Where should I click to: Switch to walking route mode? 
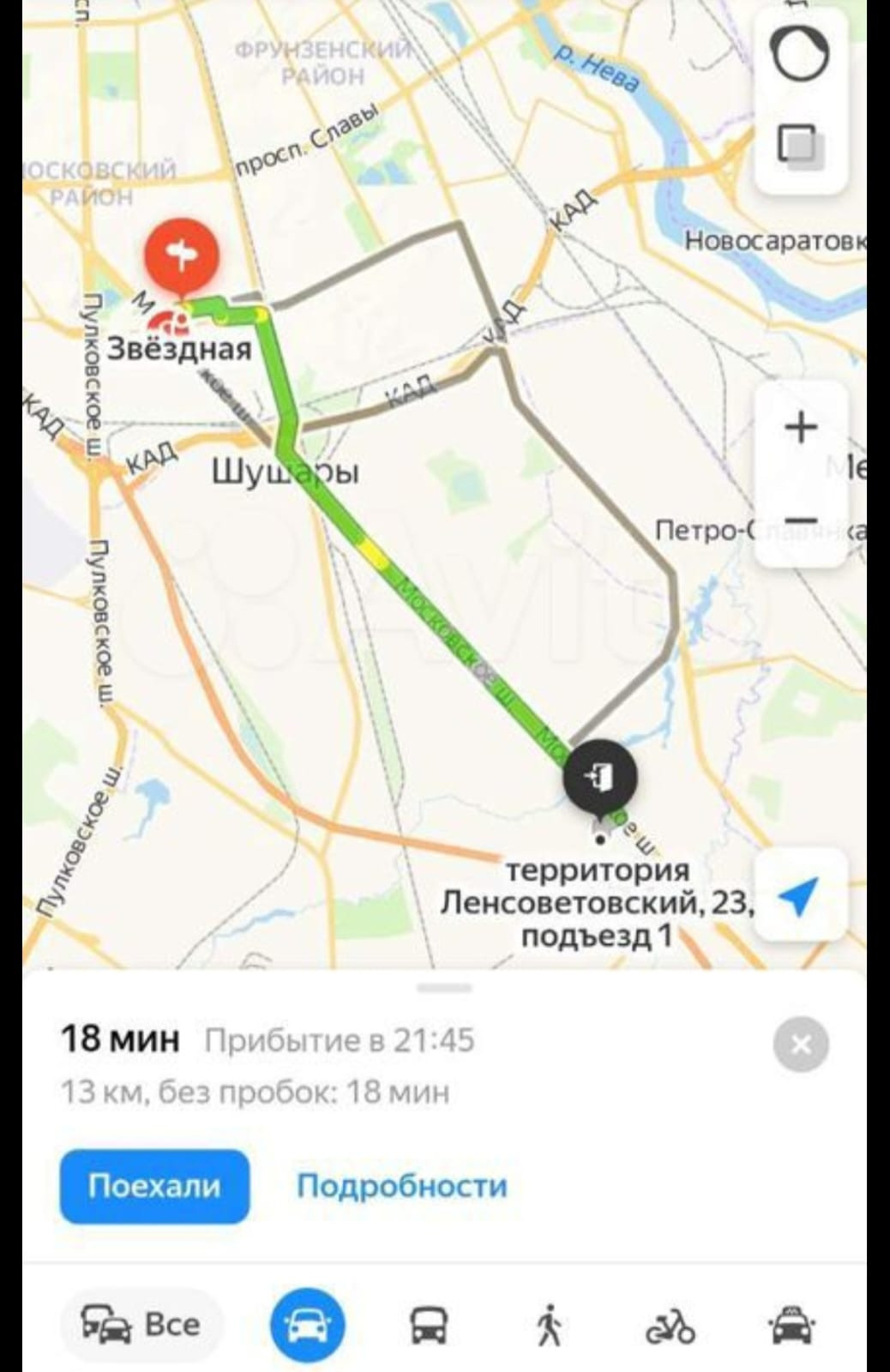pyautogui.click(x=549, y=1327)
